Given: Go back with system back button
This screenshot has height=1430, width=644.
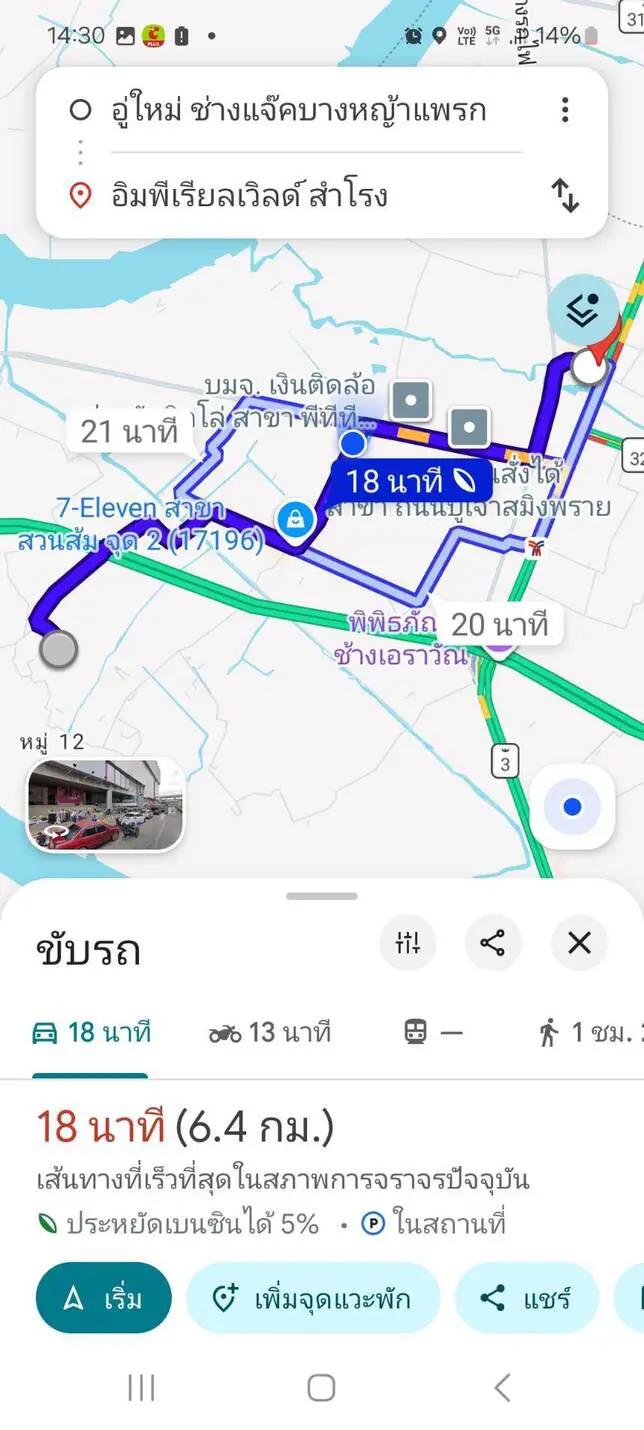Looking at the screenshot, I should coord(502,1387).
